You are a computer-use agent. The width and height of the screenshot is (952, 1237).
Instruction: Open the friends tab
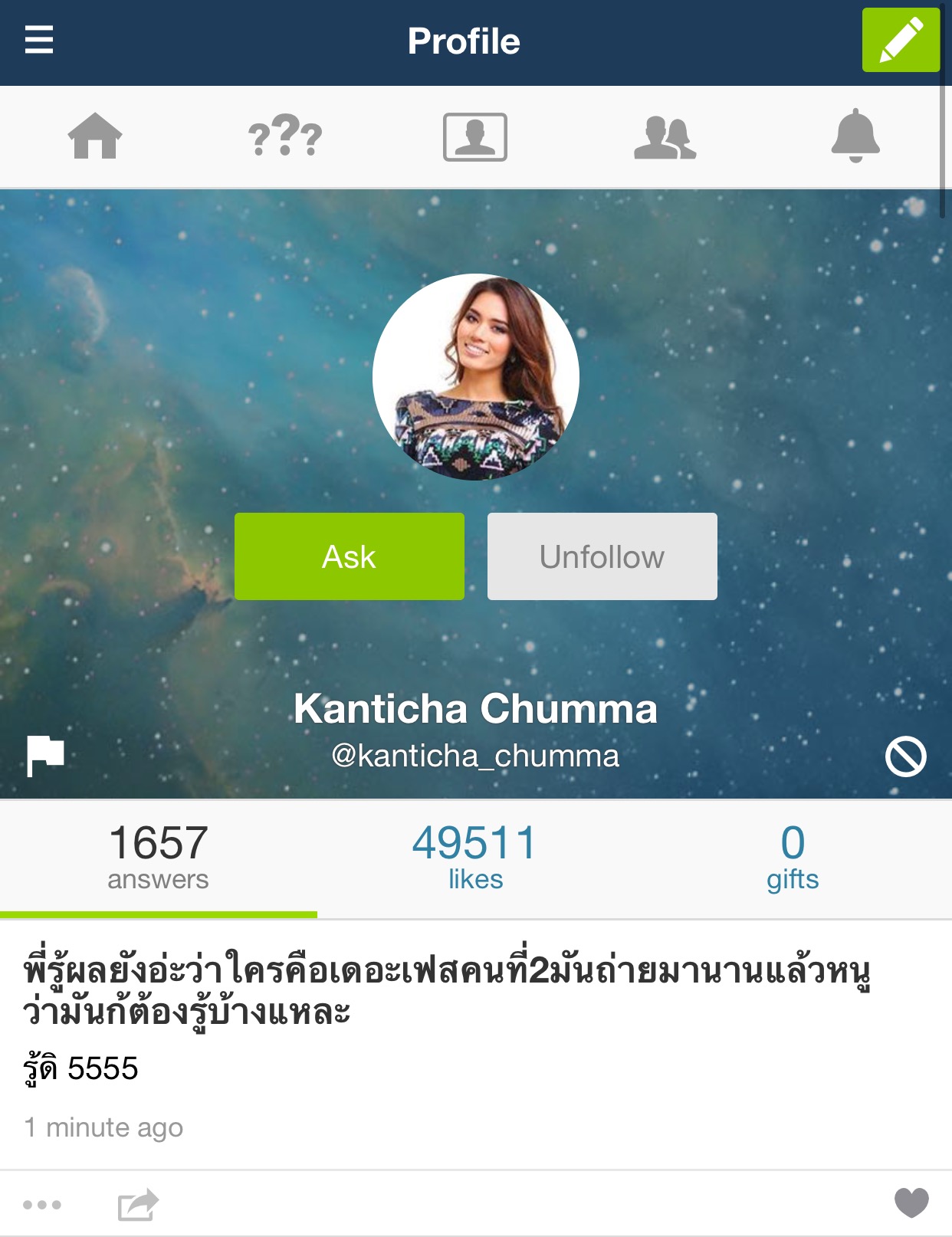tap(665, 137)
